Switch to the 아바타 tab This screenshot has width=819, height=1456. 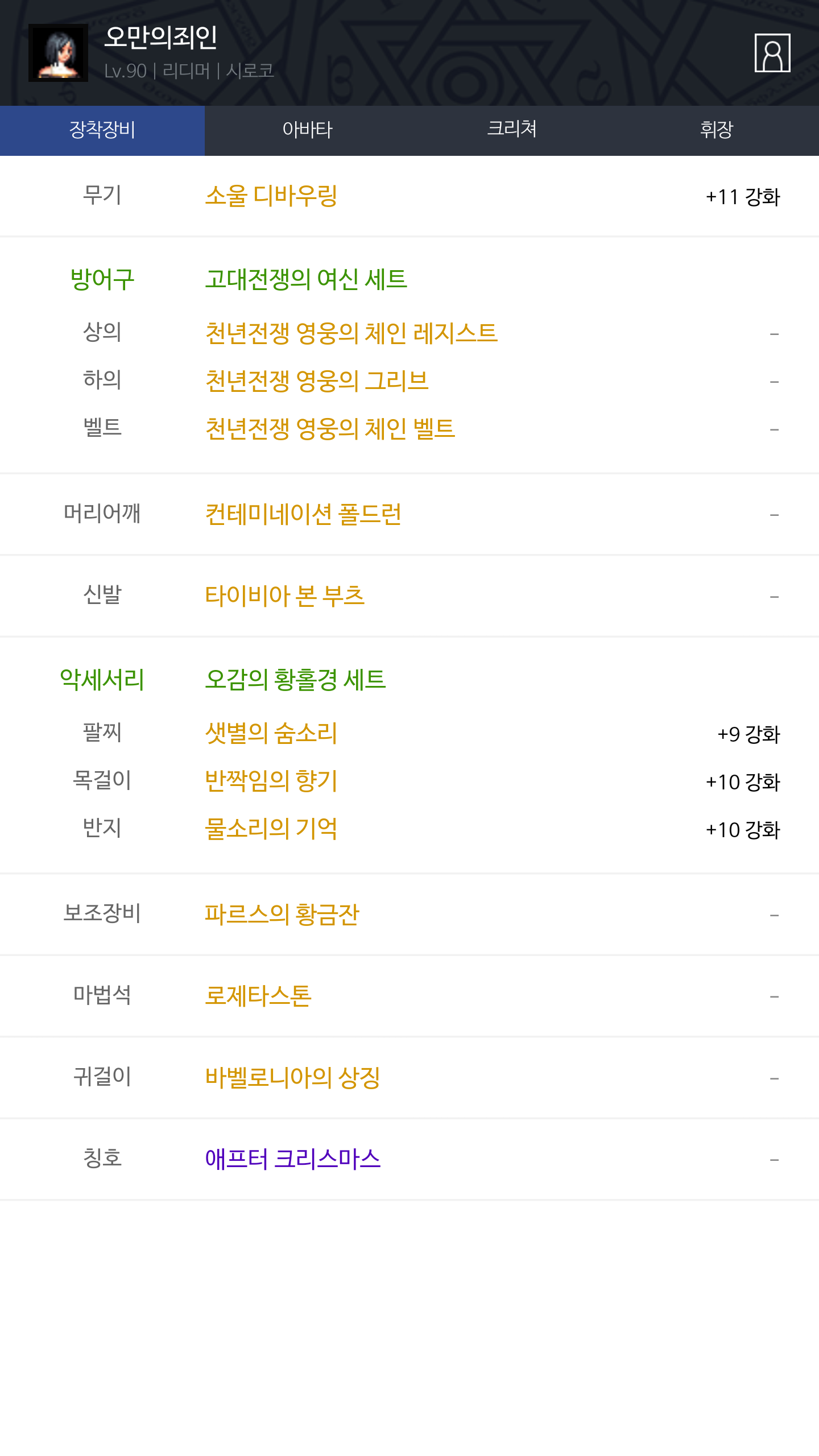tap(307, 130)
